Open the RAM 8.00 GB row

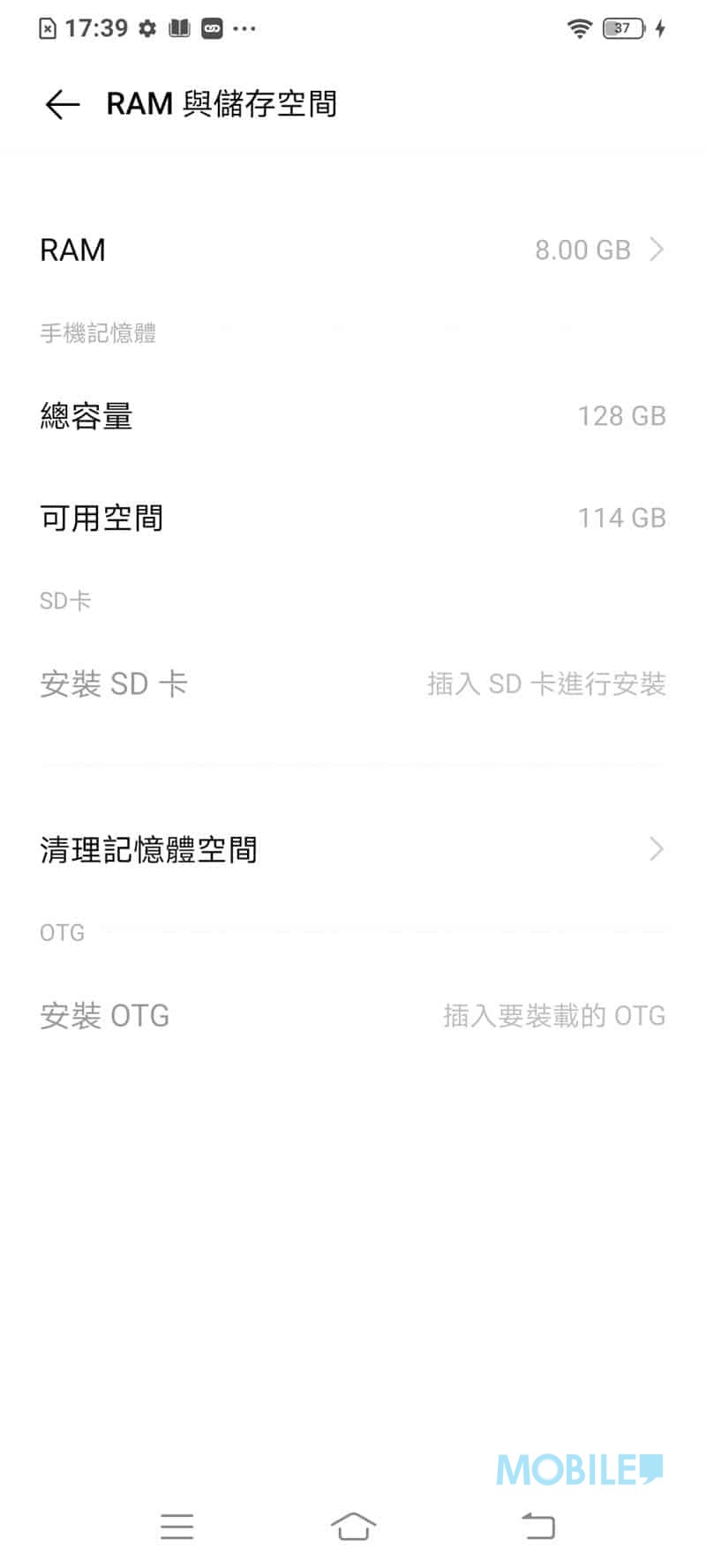[x=353, y=250]
